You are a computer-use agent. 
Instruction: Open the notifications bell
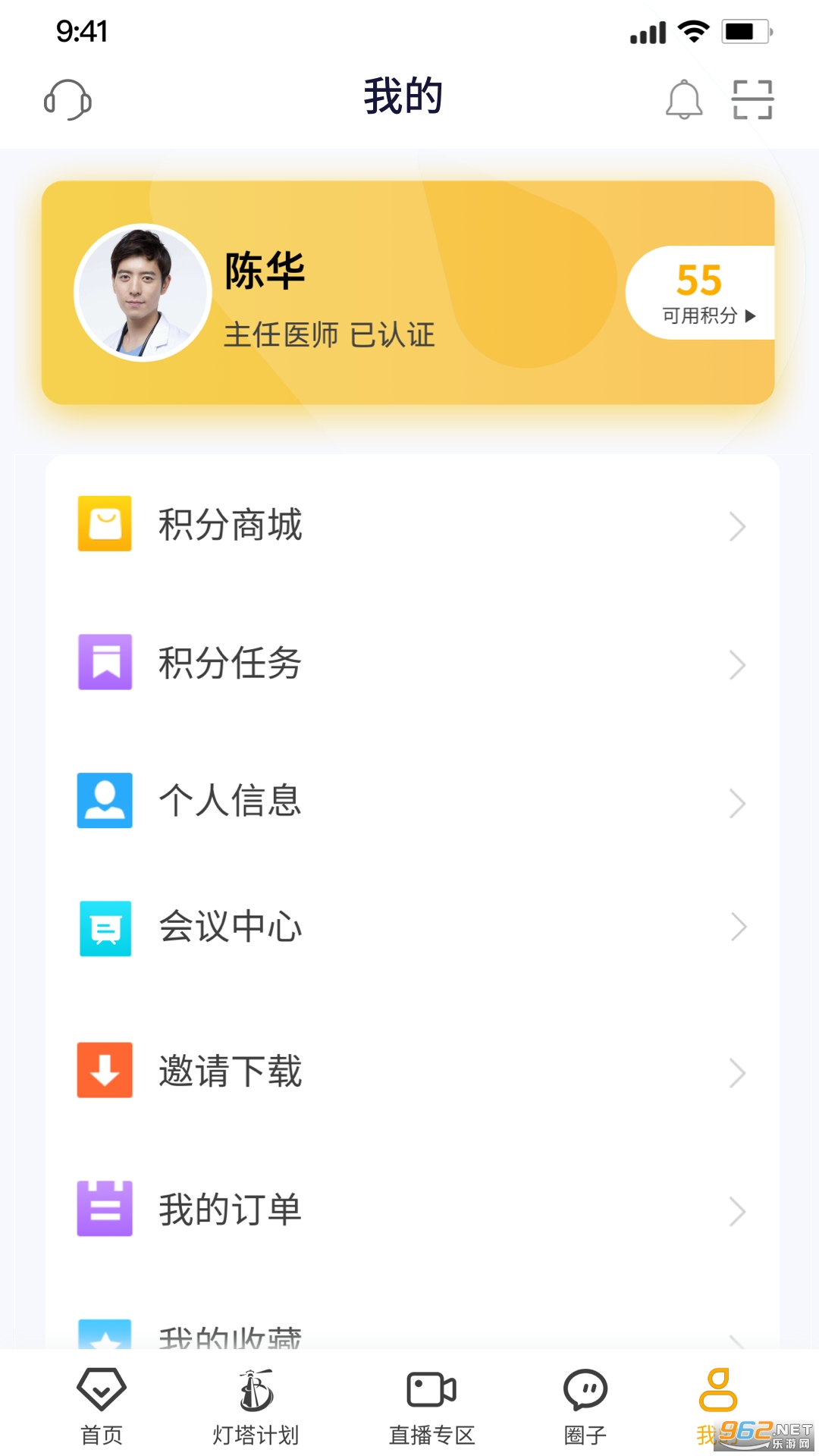tap(684, 99)
